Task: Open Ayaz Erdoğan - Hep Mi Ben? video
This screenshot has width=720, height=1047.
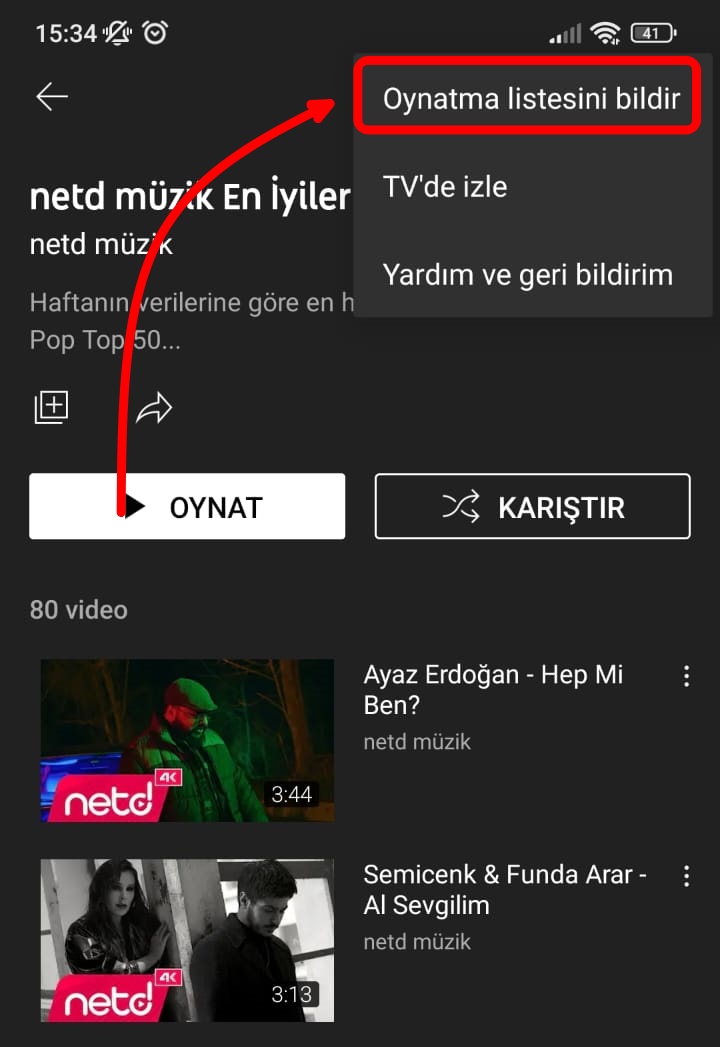Action: click(187, 740)
